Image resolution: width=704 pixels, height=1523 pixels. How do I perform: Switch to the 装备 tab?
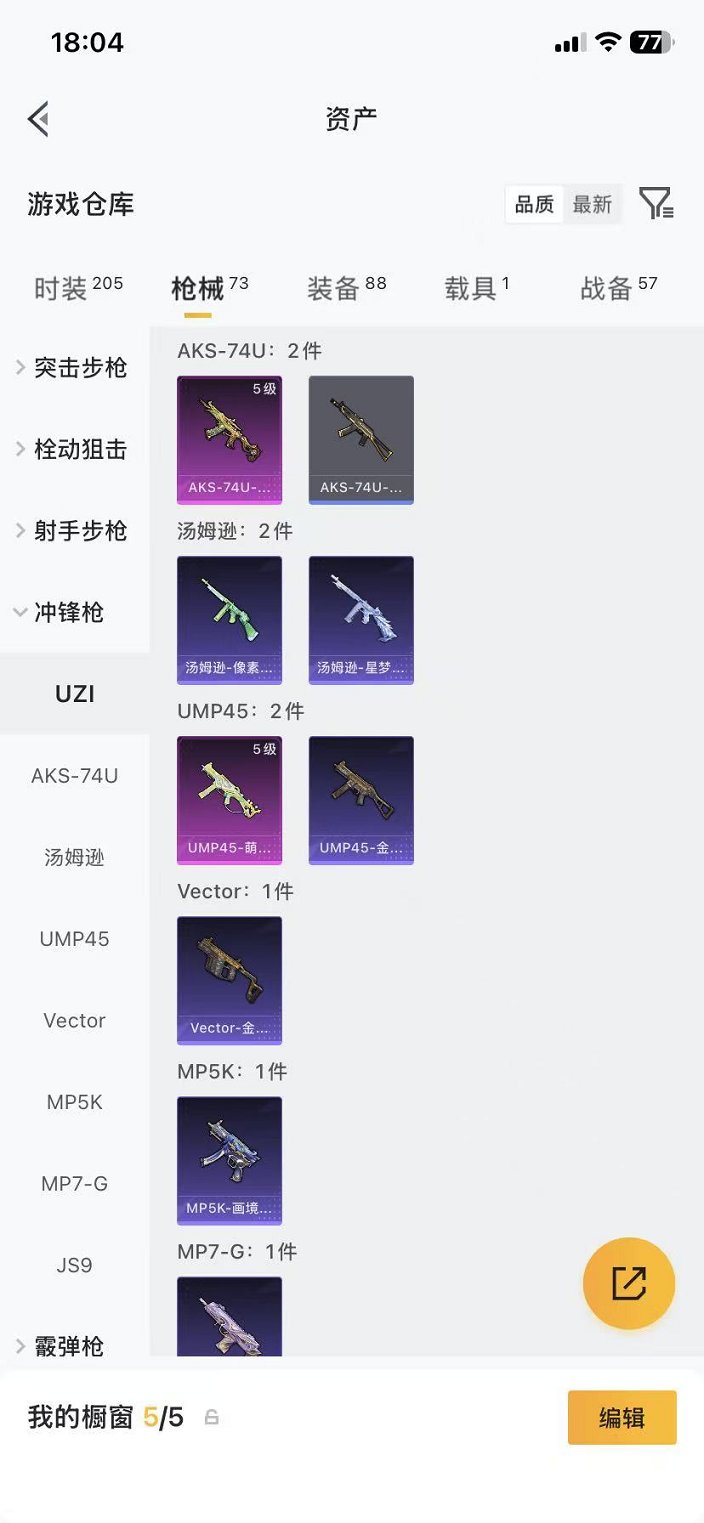tap(346, 288)
